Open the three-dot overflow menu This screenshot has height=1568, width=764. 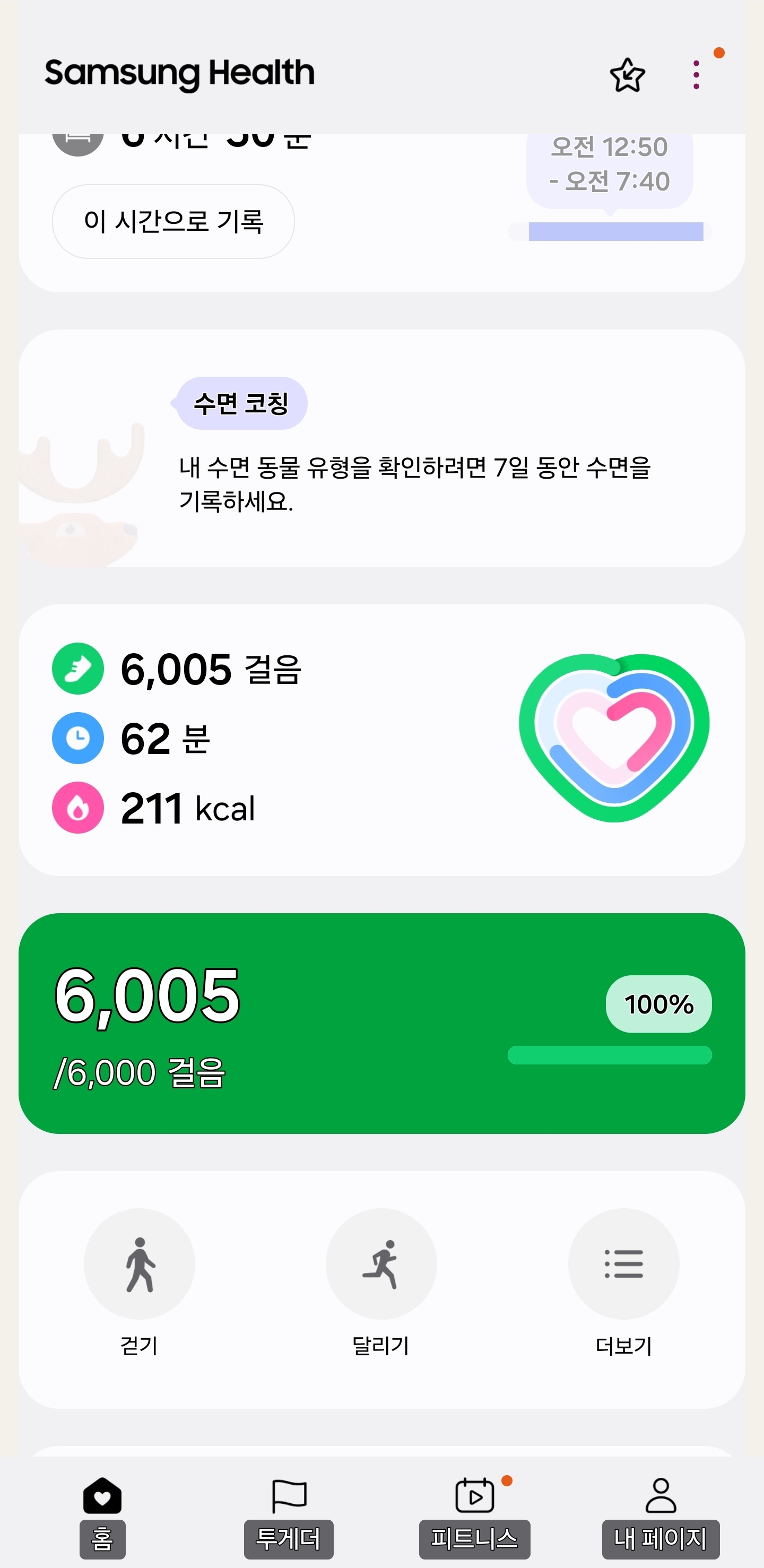[696, 75]
